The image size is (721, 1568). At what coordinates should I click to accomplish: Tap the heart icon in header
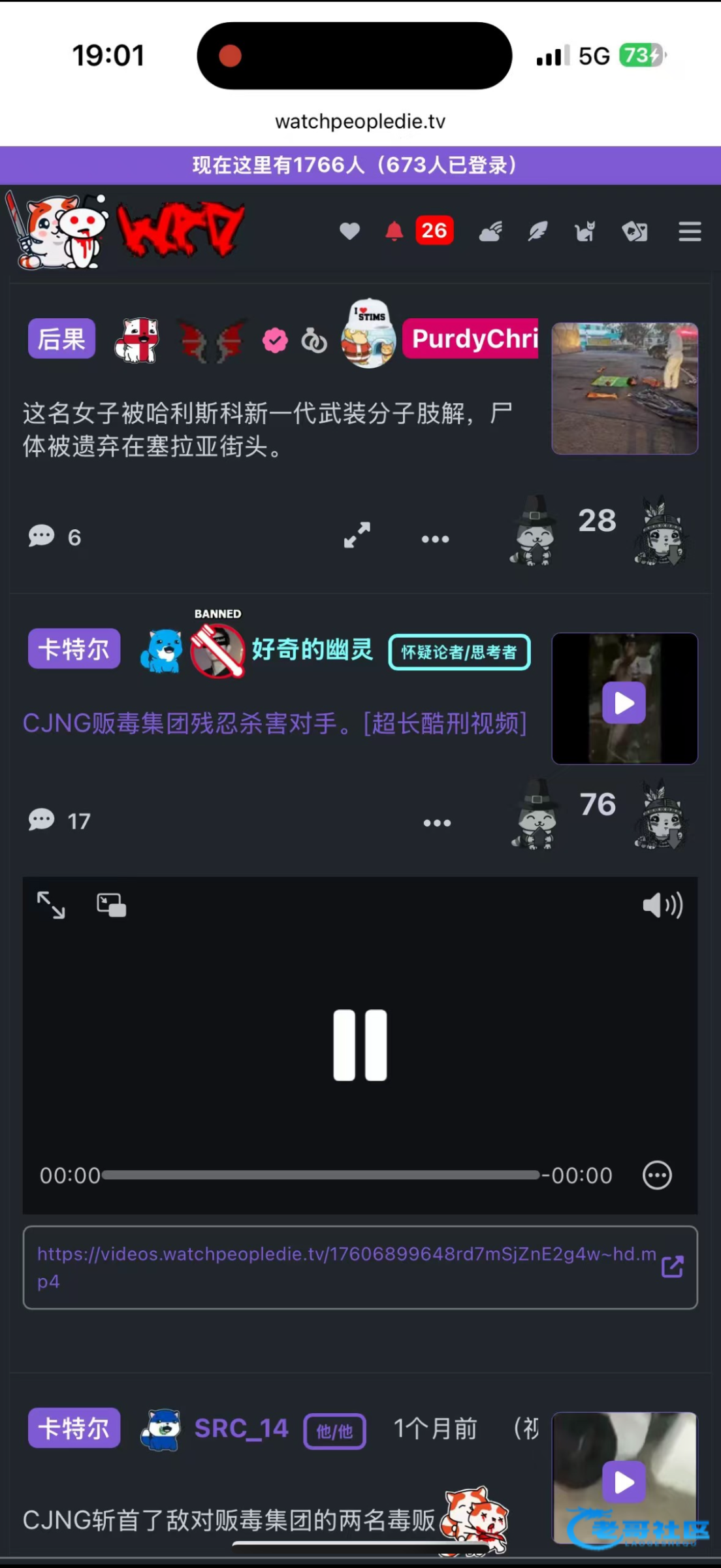(x=350, y=231)
